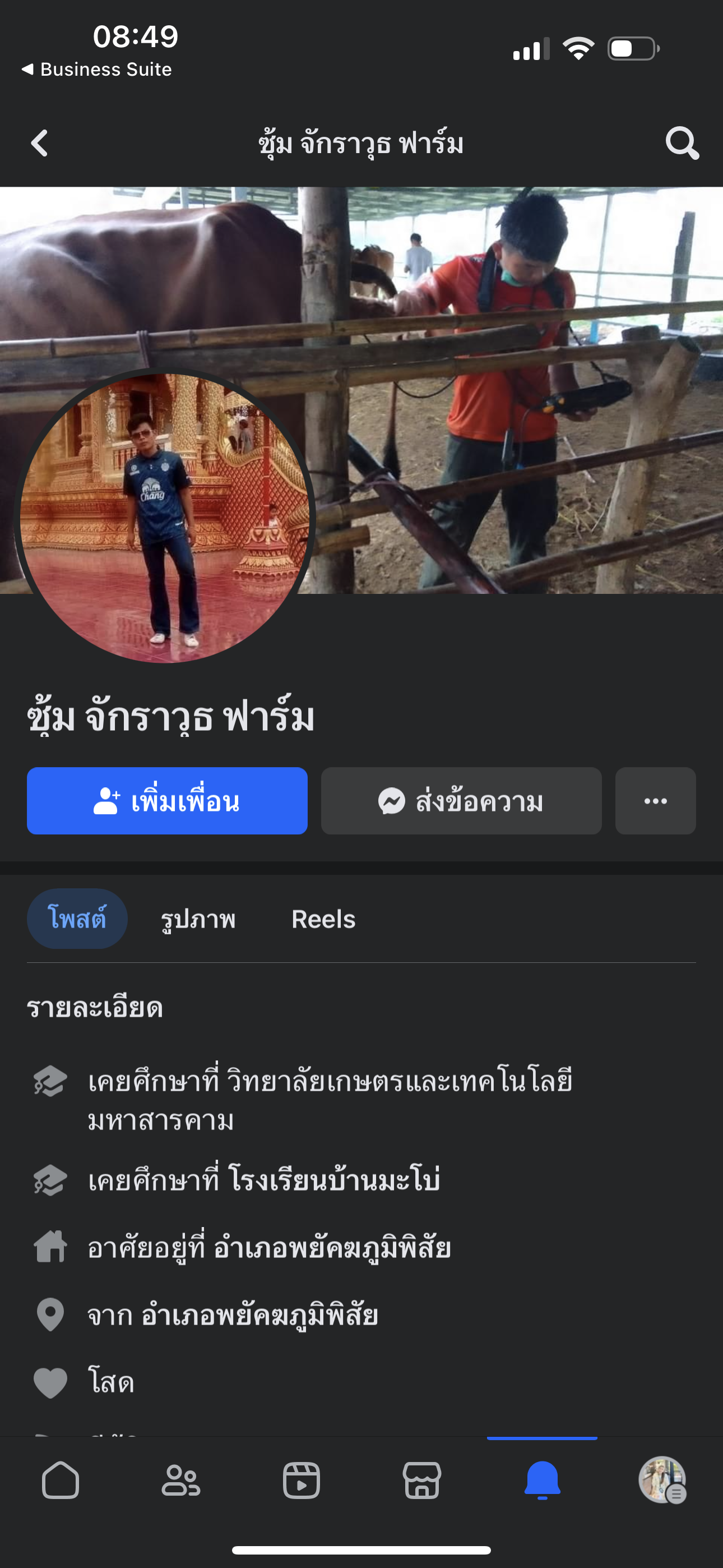
Task: Return to Business Suite app
Action: tap(98, 70)
